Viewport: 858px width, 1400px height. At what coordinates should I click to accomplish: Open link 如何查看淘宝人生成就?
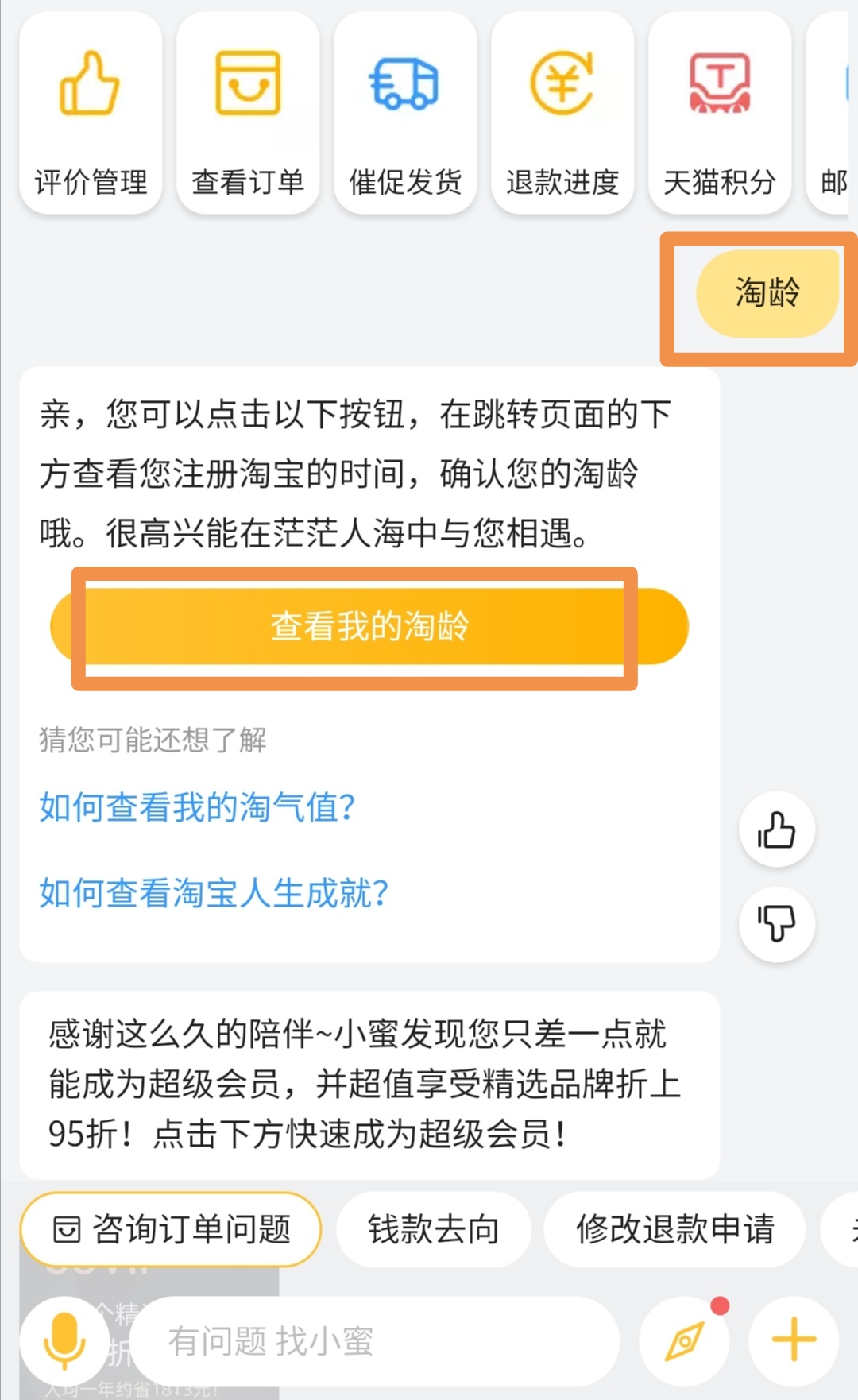pos(213,894)
